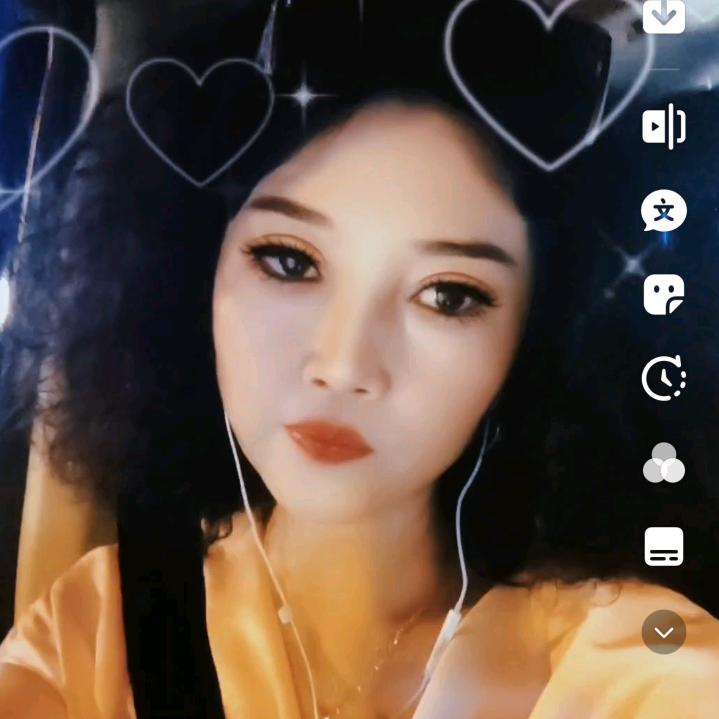Open the captions subtitle tool
719x719 pixels.
point(664,547)
